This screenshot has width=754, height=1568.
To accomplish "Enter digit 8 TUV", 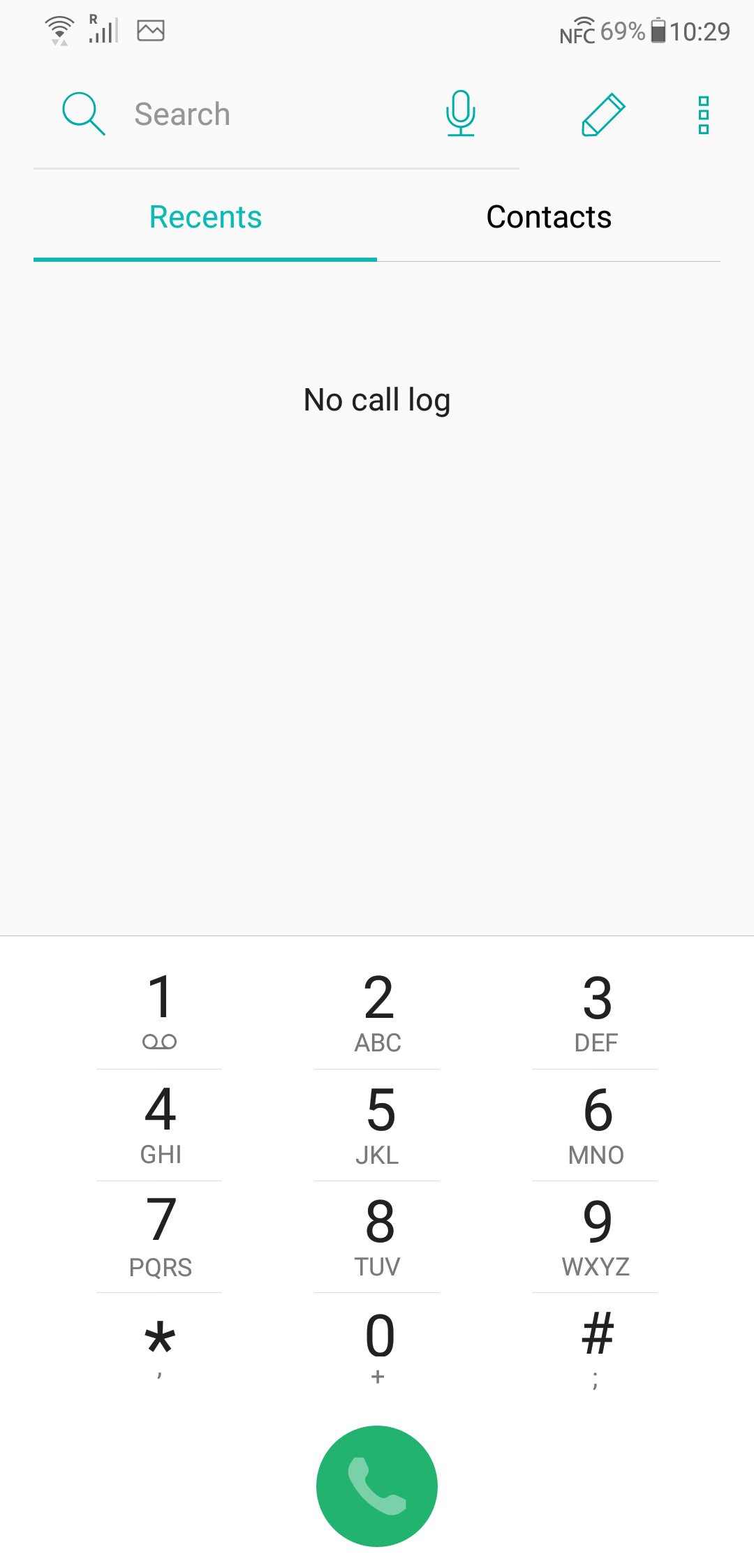I will (x=377, y=1236).
